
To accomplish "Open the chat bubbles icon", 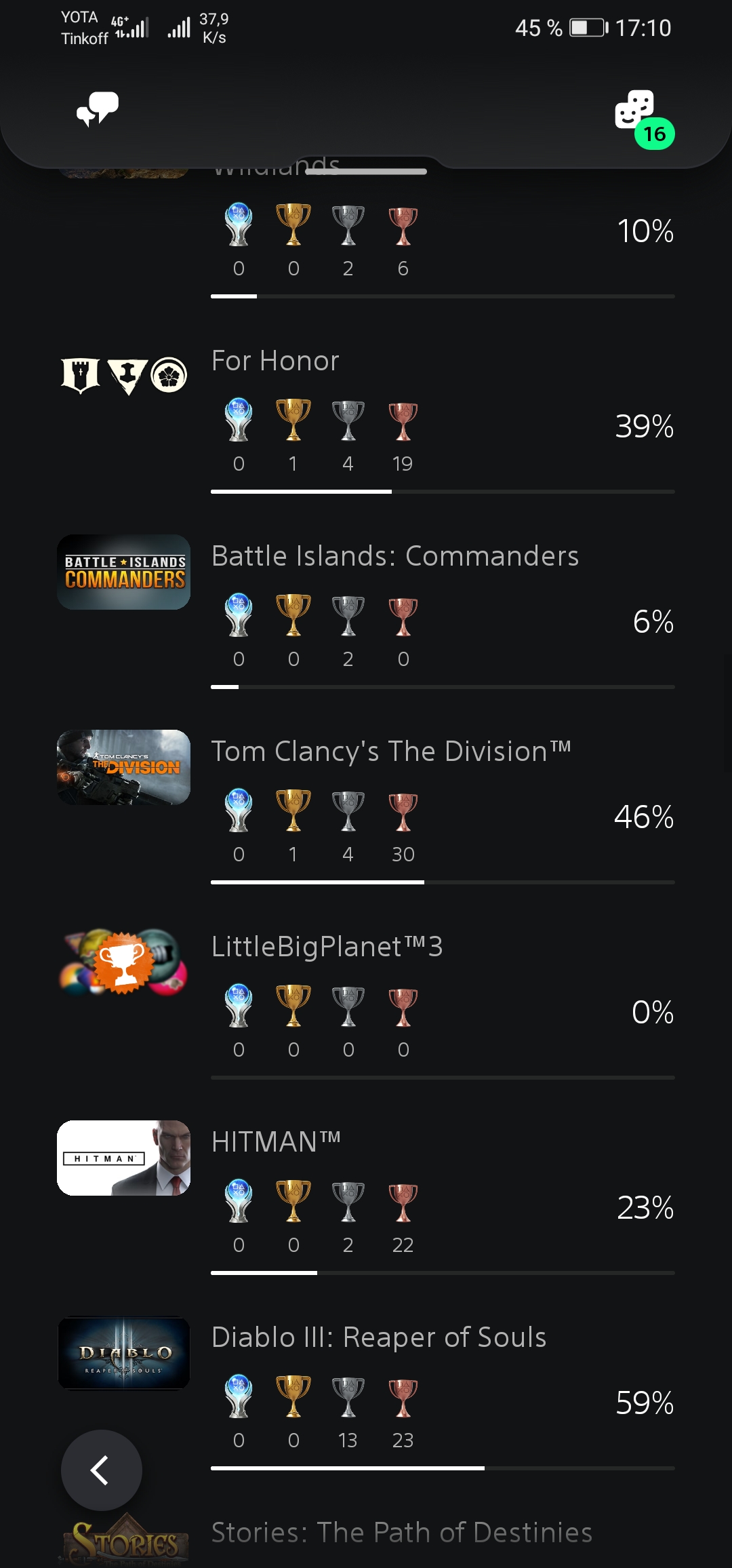I will click(98, 109).
